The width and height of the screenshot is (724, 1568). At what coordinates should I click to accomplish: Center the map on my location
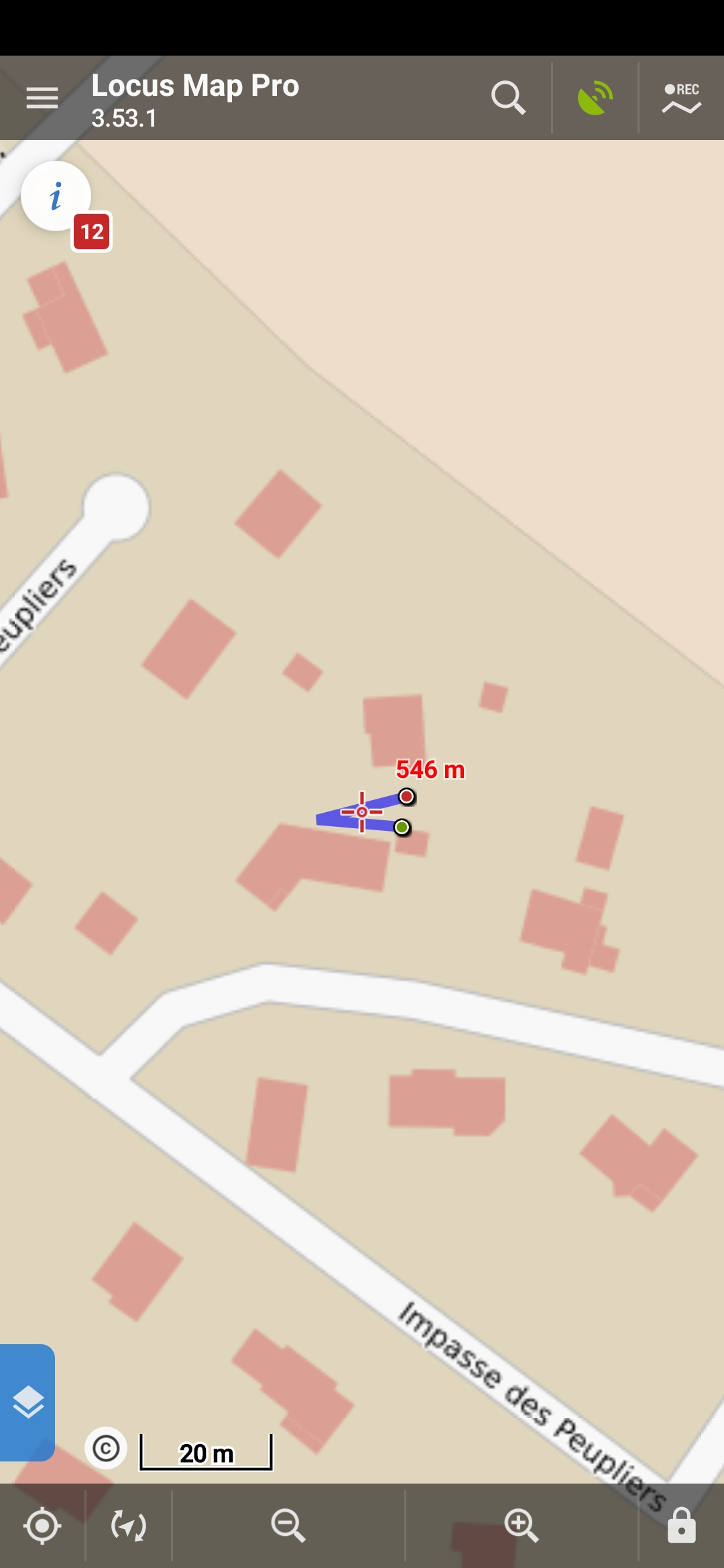(x=42, y=1526)
